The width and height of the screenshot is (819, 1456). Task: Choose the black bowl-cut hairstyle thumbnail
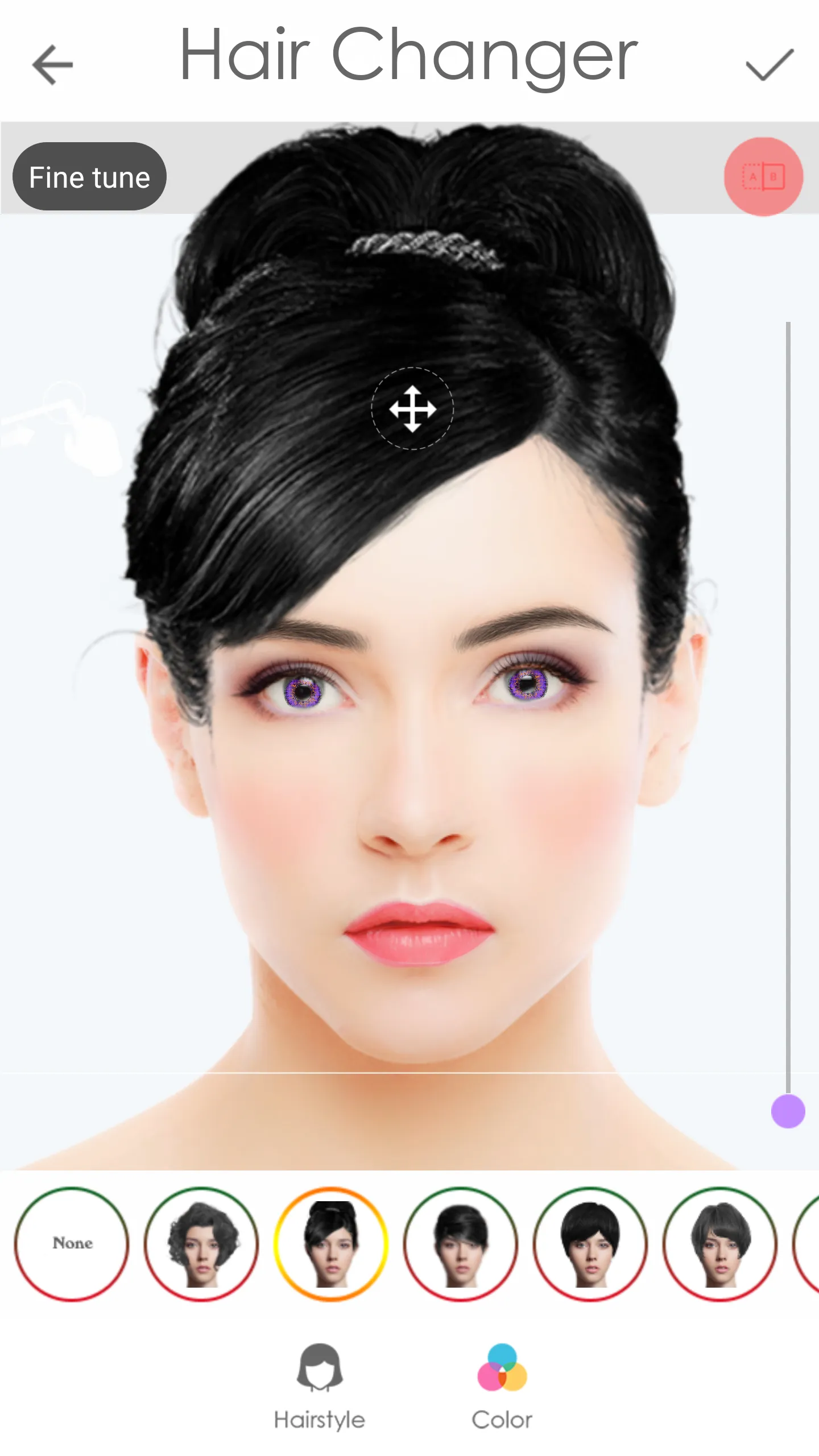tap(590, 1244)
